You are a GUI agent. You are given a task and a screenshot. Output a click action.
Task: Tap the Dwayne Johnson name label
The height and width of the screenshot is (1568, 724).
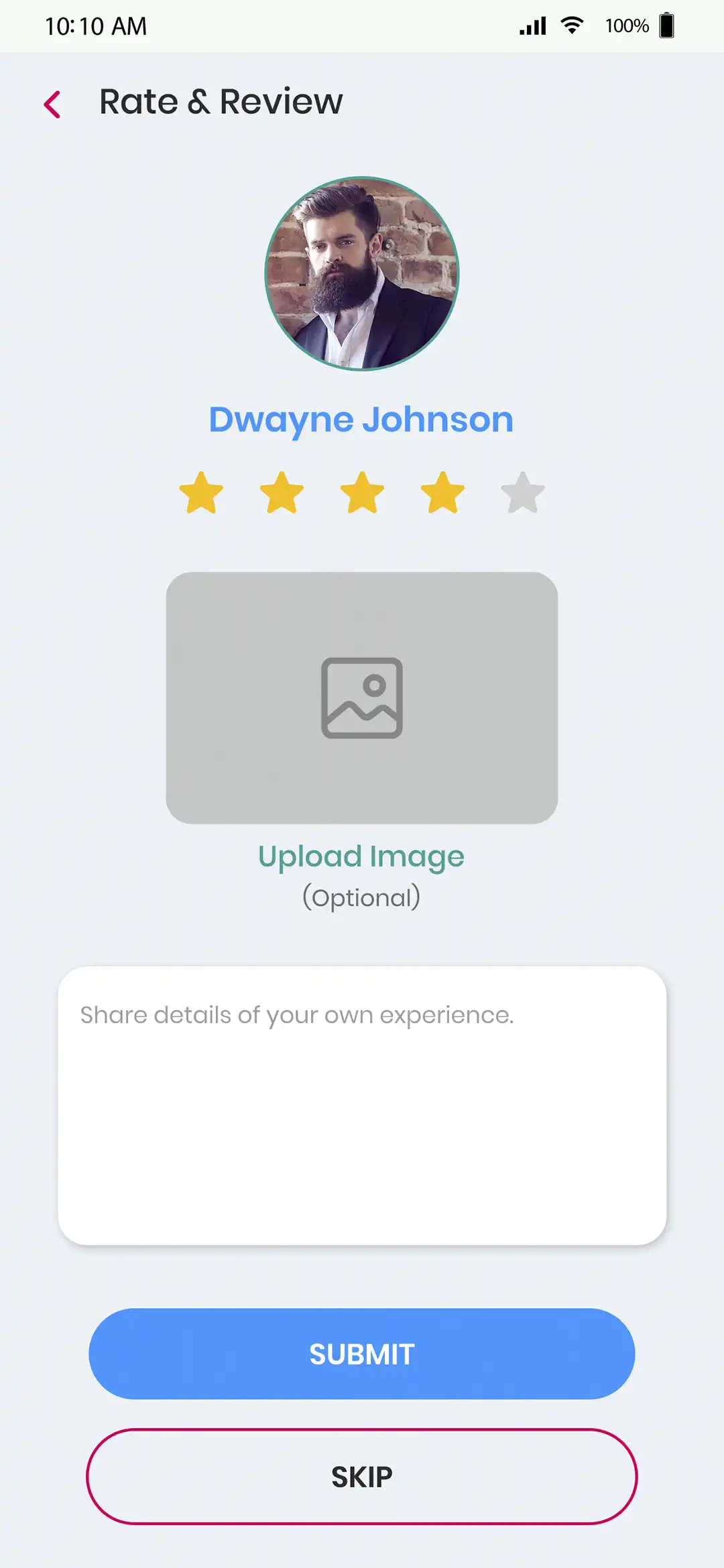(361, 418)
